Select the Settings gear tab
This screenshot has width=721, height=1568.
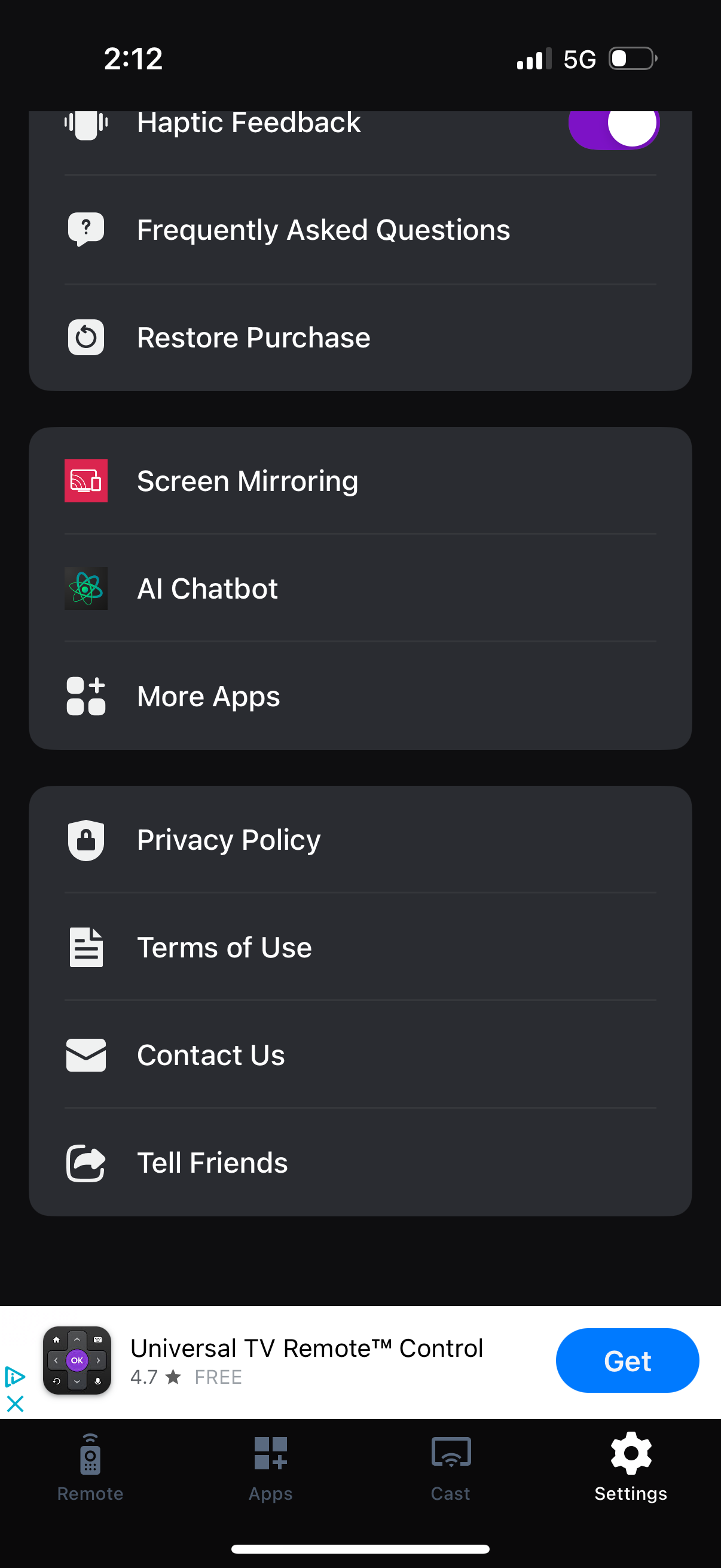pos(630,1473)
